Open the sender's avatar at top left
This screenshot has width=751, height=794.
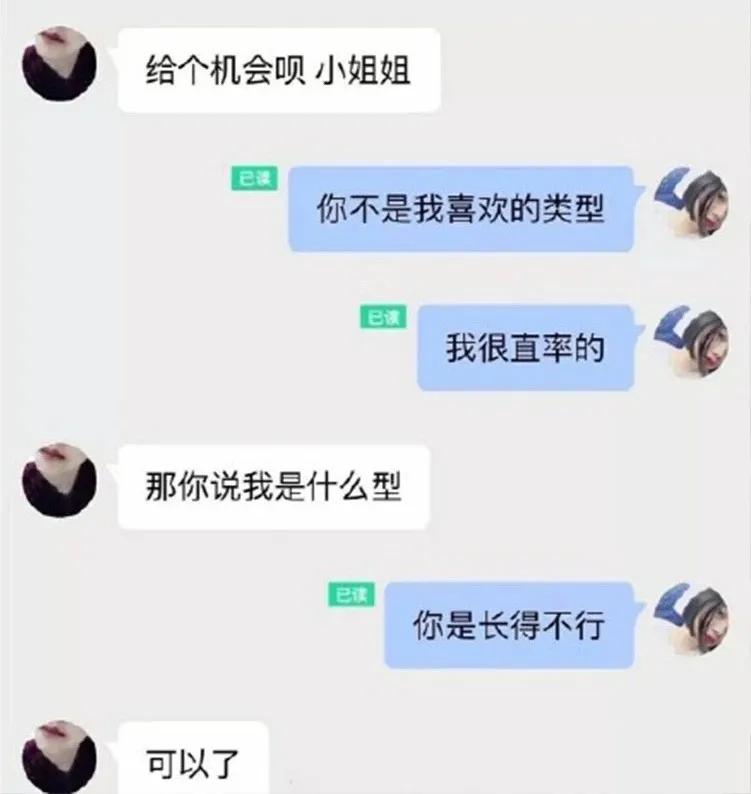click(x=58, y=60)
